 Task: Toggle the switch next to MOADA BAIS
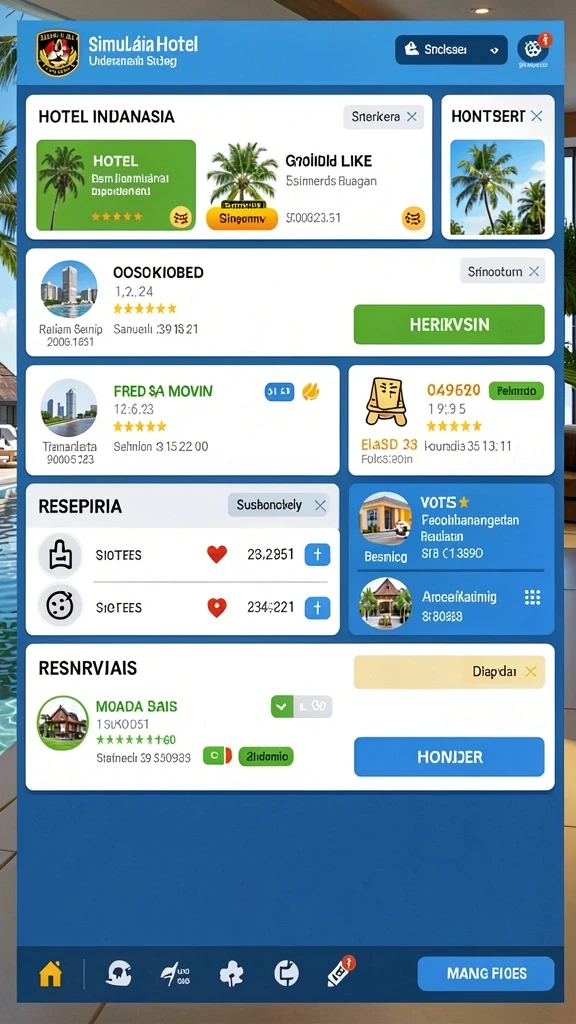(301, 706)
